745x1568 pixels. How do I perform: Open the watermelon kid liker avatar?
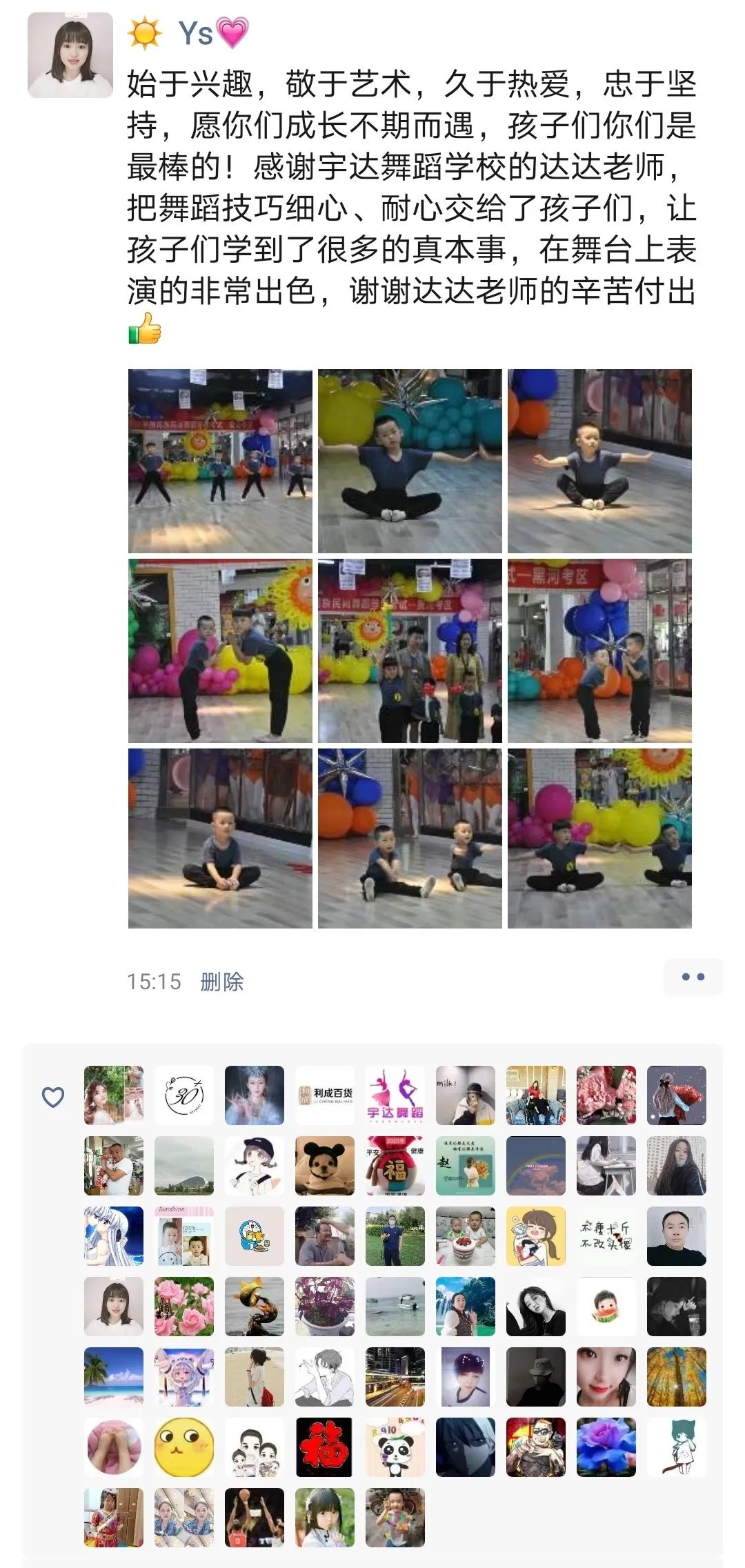tap(606, 1307)
